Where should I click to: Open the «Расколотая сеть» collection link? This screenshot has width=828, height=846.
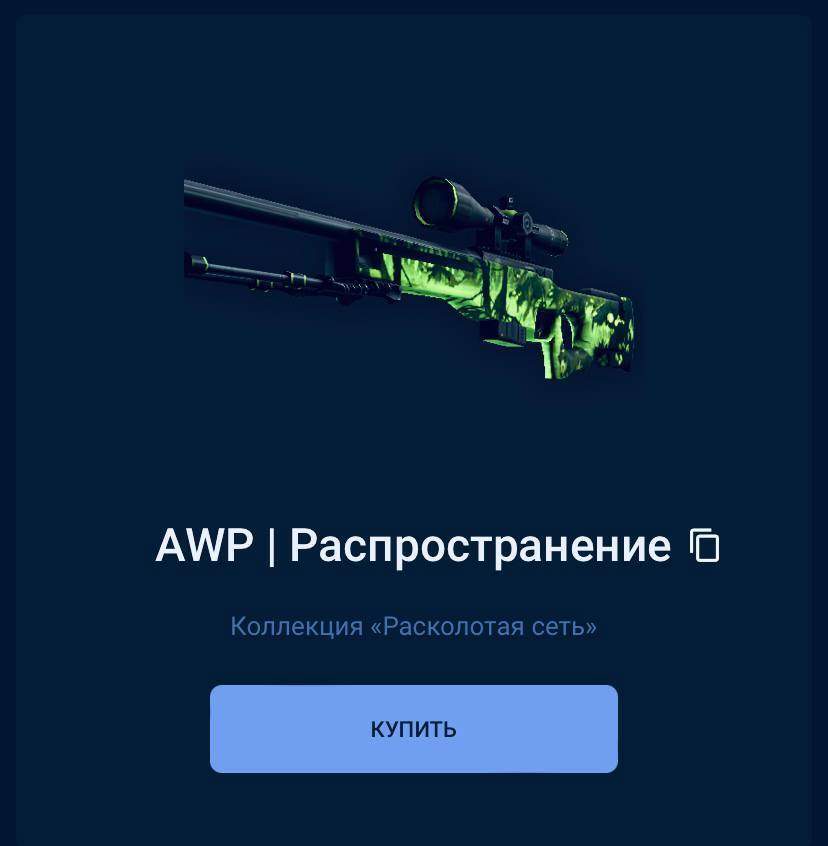pyautogui.click(x=413, y=627)
